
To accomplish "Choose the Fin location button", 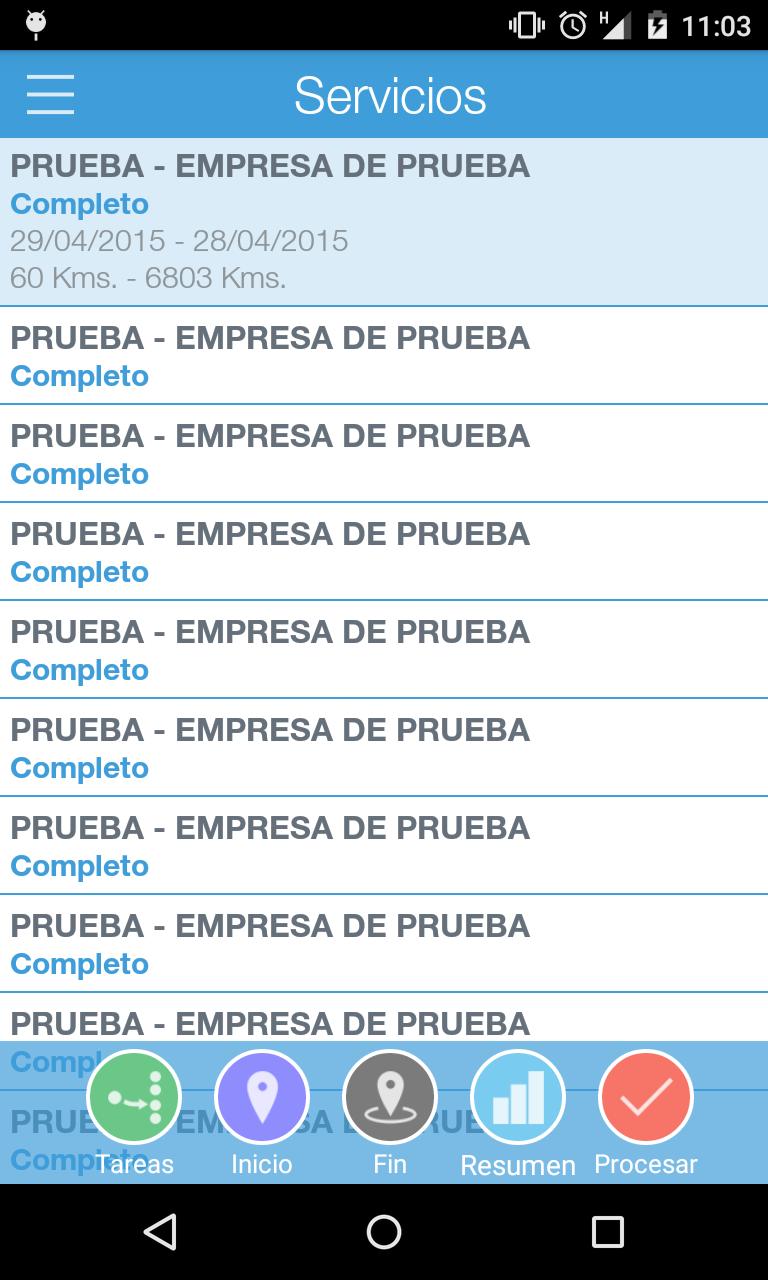I will coord(390,1098).
